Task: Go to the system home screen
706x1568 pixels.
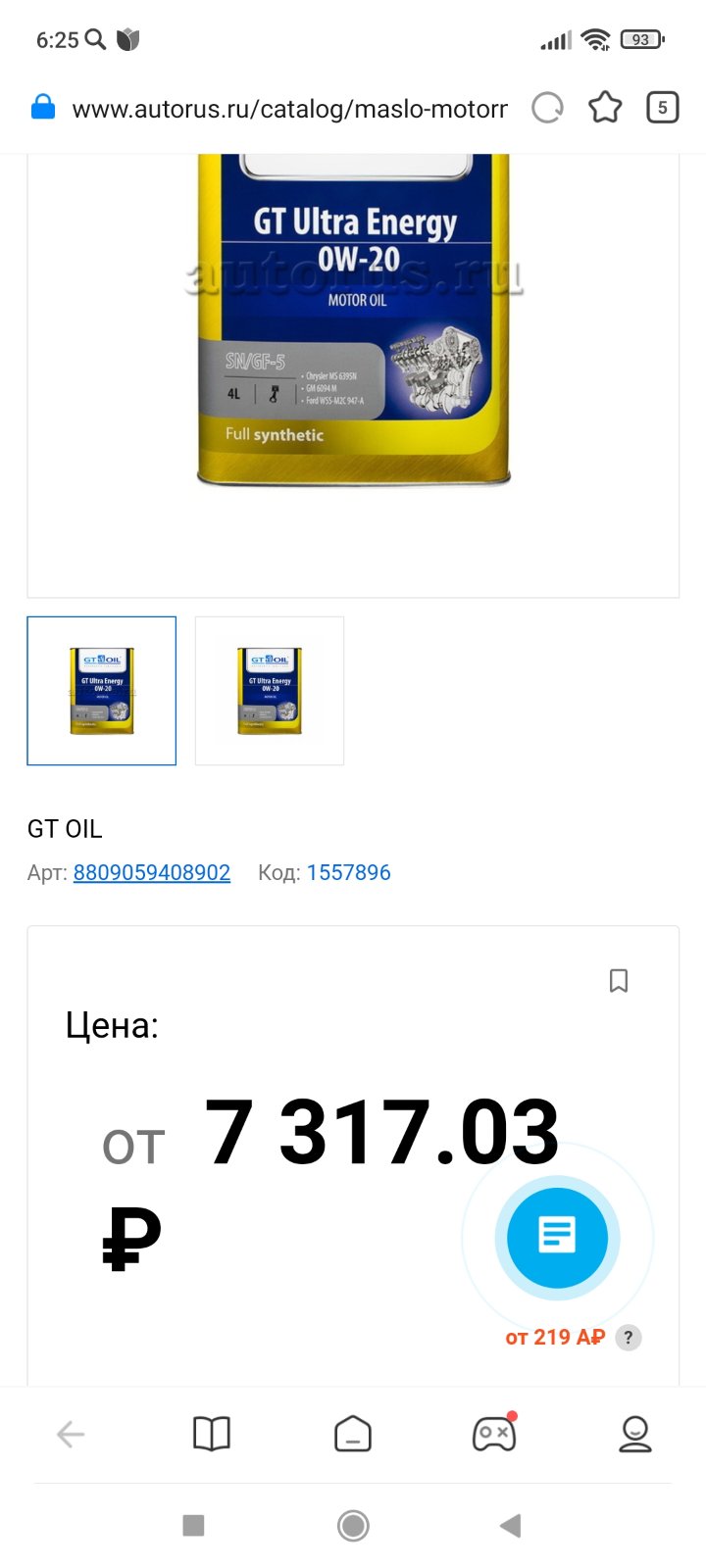Action: [x=353, y=1526]
